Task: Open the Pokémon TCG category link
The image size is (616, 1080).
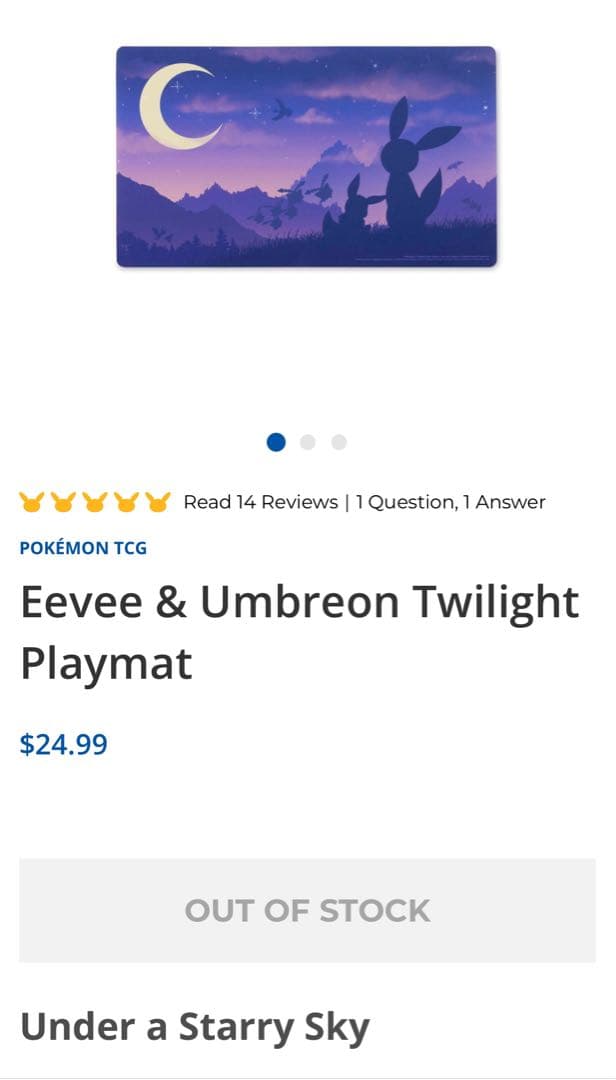Action: click(x=83, y=548)
